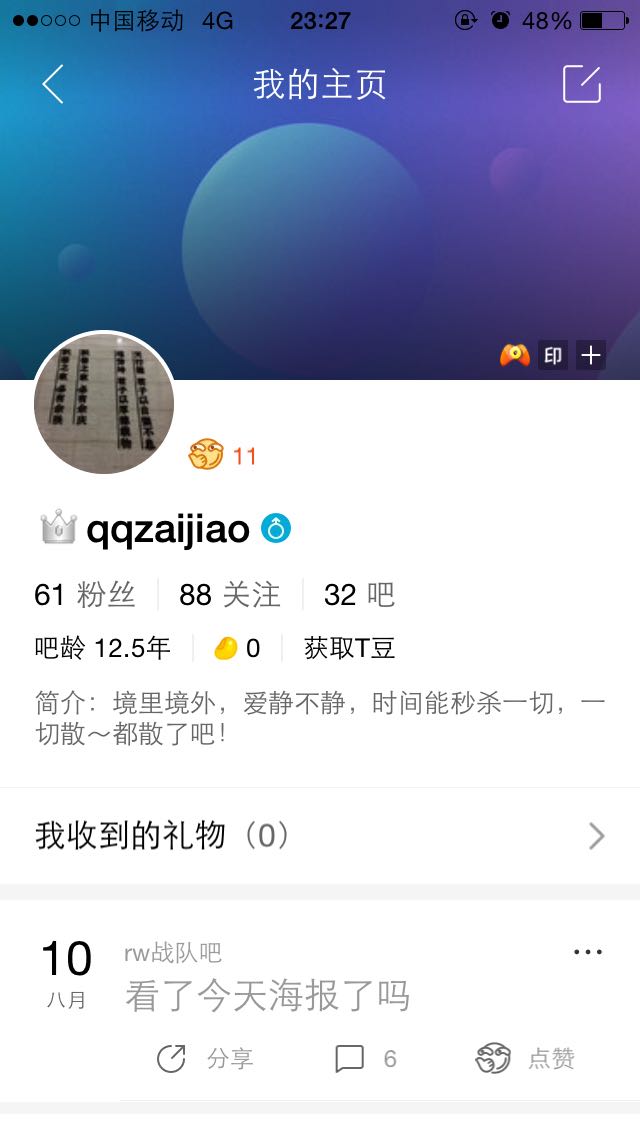Open 我收到的礼物 gifts row

(320, 835)
